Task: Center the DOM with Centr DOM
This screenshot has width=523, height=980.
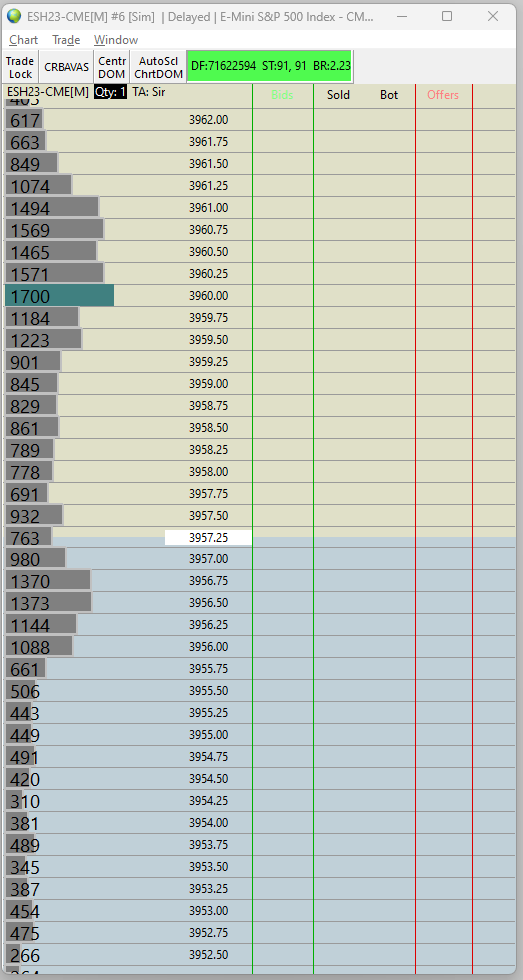Action: (112, 68)
